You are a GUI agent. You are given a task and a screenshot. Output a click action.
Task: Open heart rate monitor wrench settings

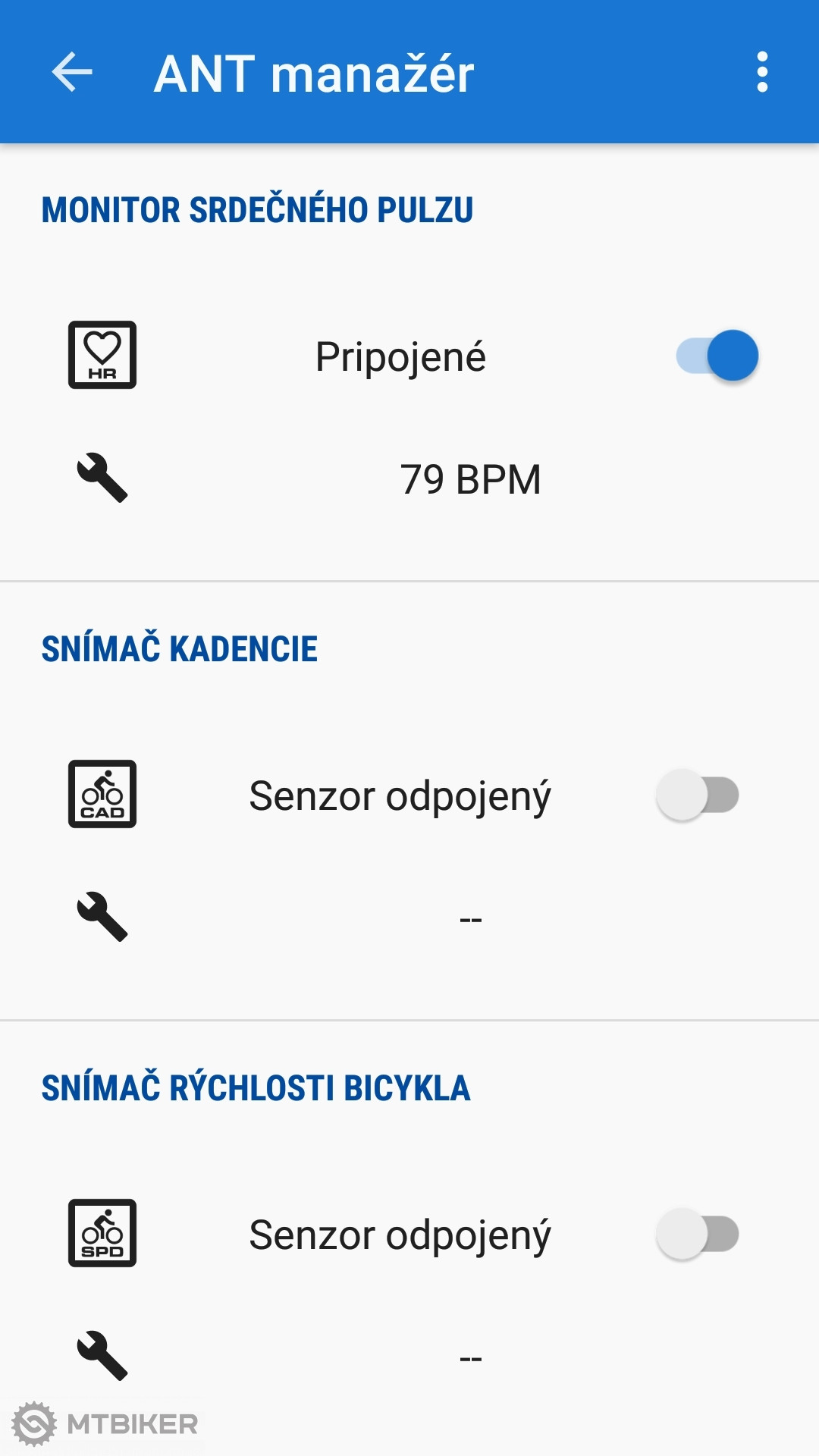click(x=102, y=479)
